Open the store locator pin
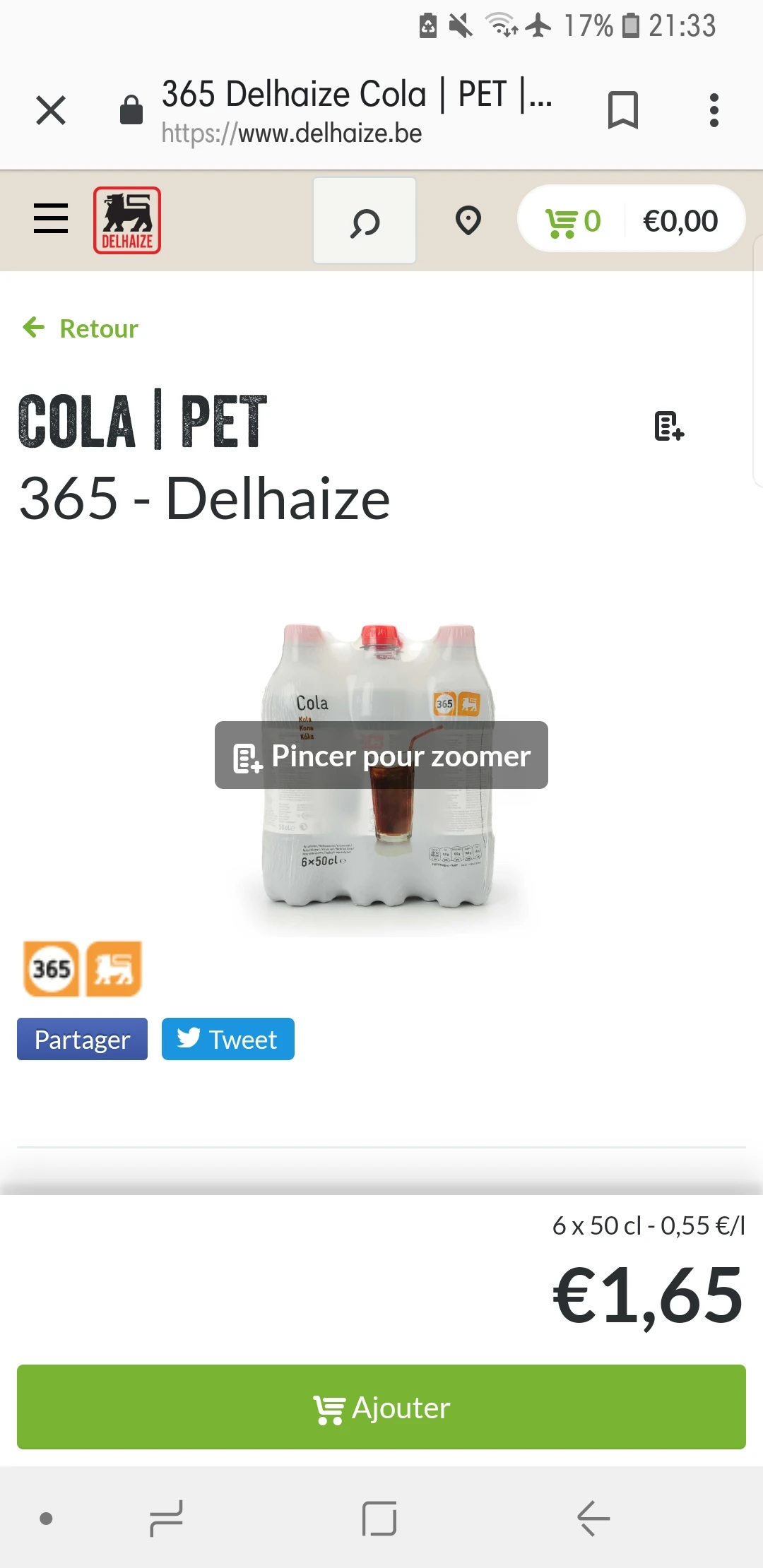This screenshot has width=763, height=1568. point(468,220)
